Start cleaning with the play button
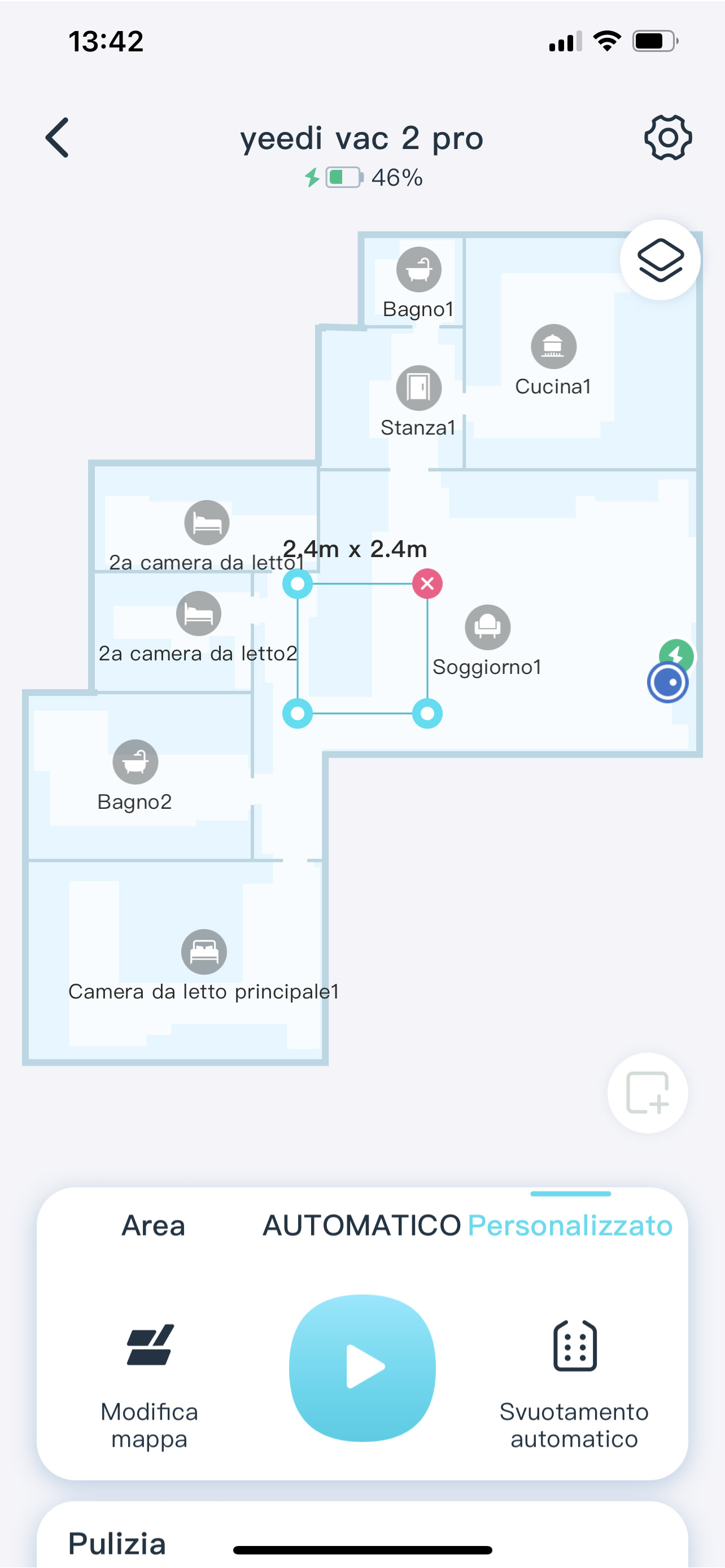725x1568 pixels. coord(362,1368)
